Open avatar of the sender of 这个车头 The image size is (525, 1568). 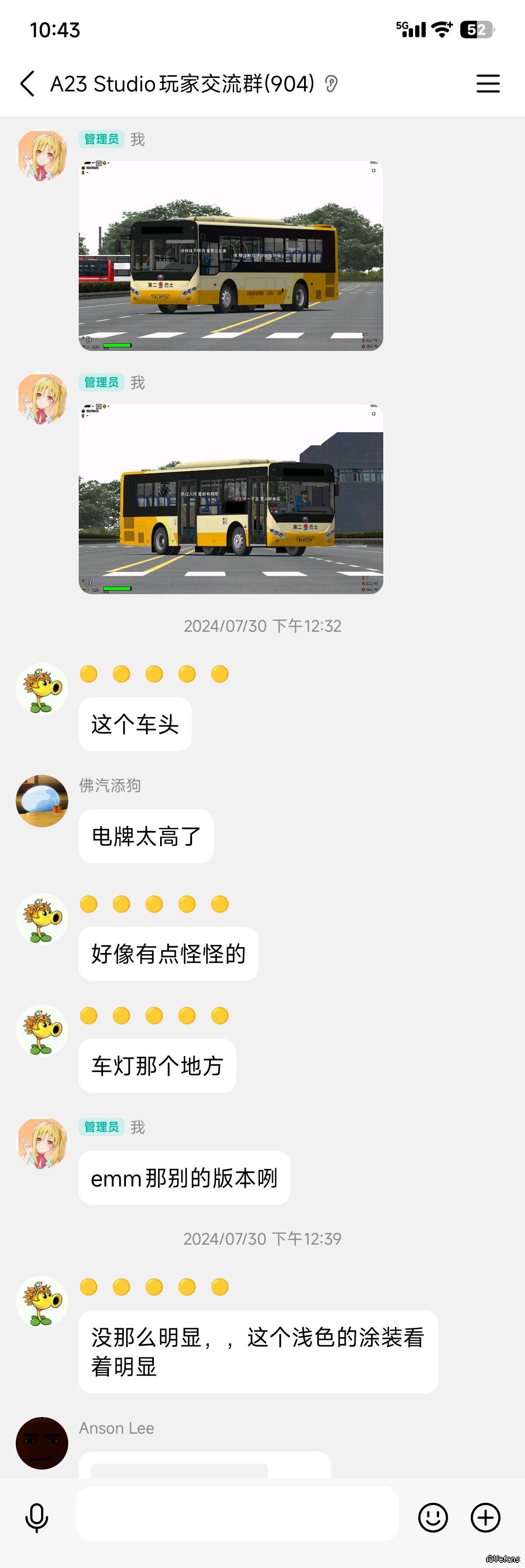[x=42, y=689]
